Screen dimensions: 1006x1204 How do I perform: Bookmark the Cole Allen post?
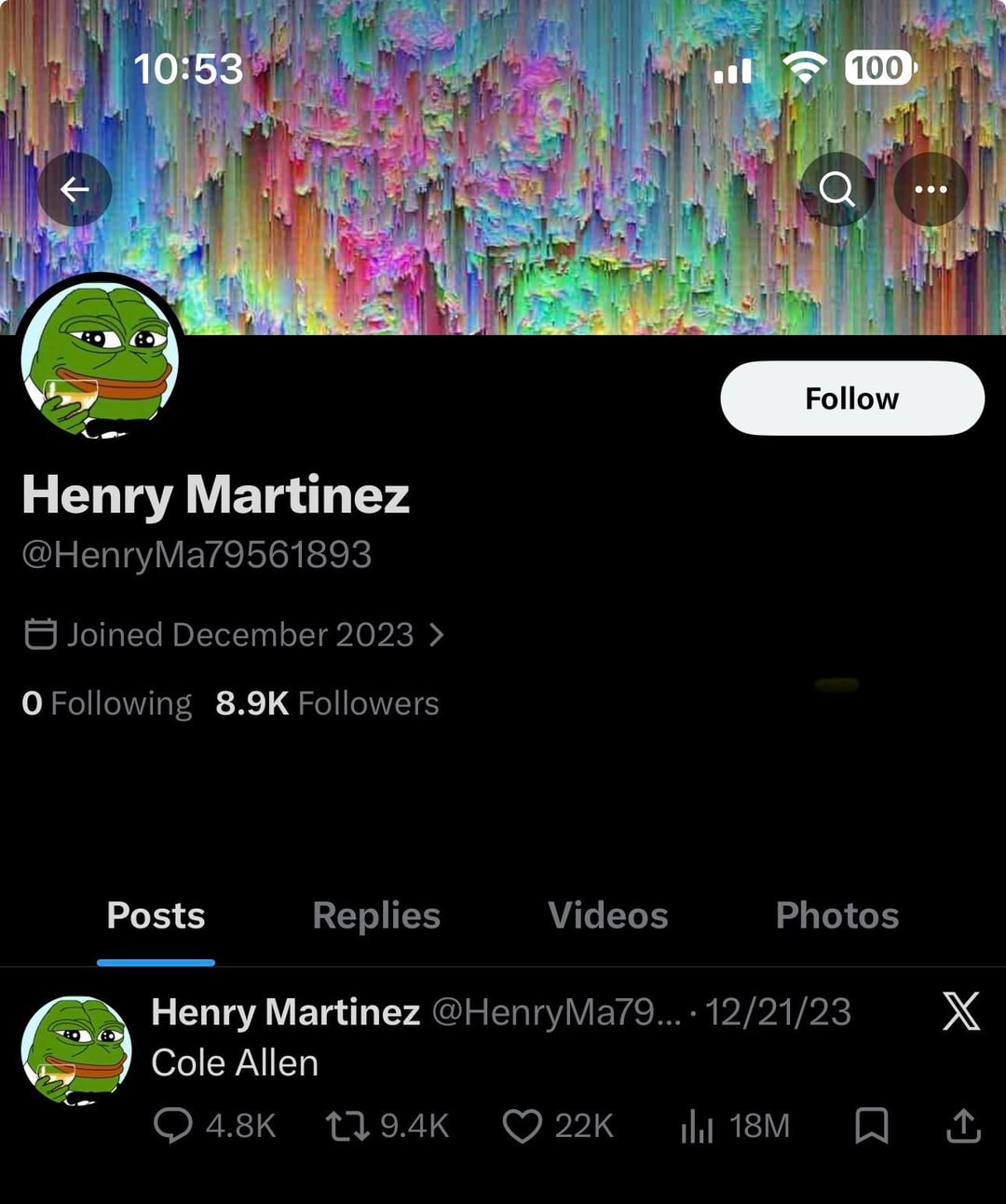pos(871,1126)
